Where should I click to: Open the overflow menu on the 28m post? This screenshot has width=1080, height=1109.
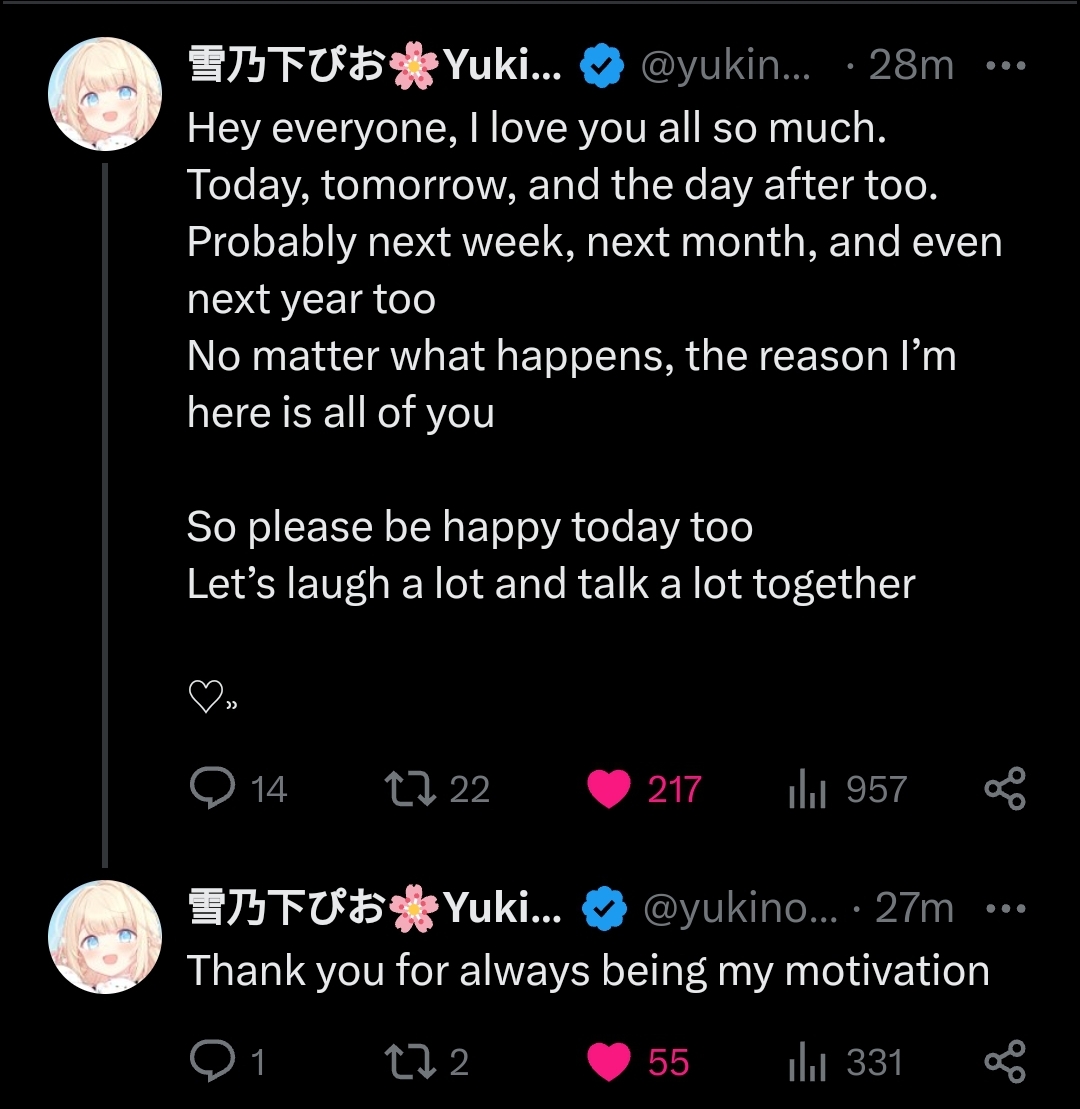point(1005,66)
